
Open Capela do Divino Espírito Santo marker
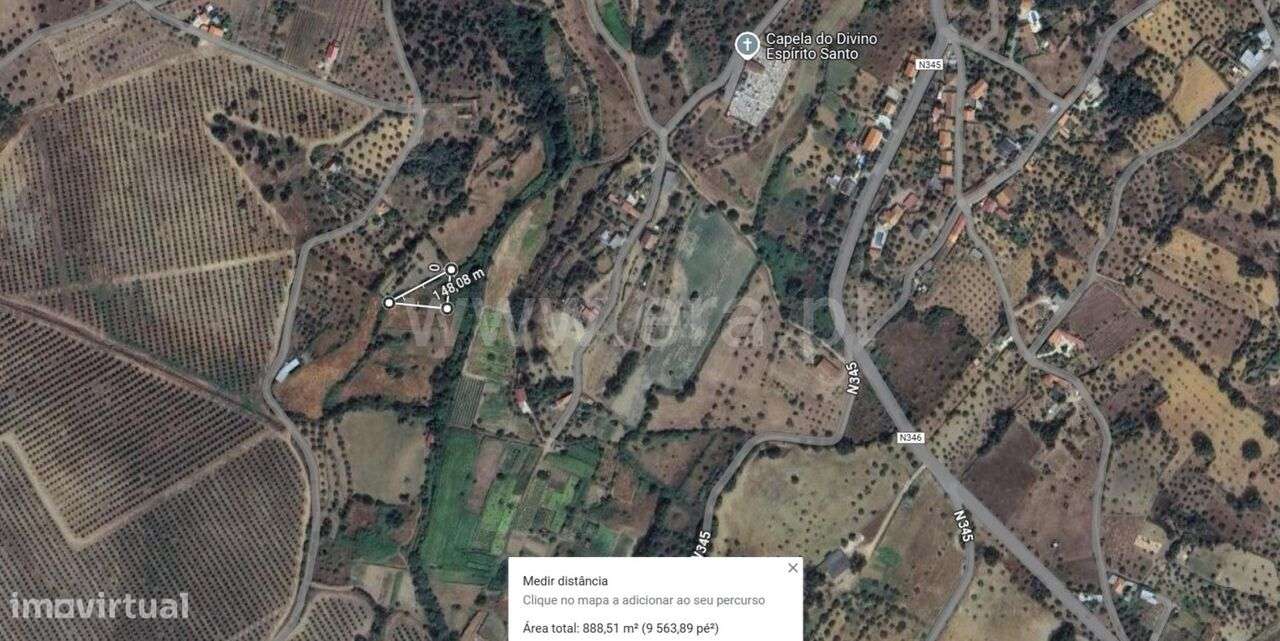tap(746, 45)
